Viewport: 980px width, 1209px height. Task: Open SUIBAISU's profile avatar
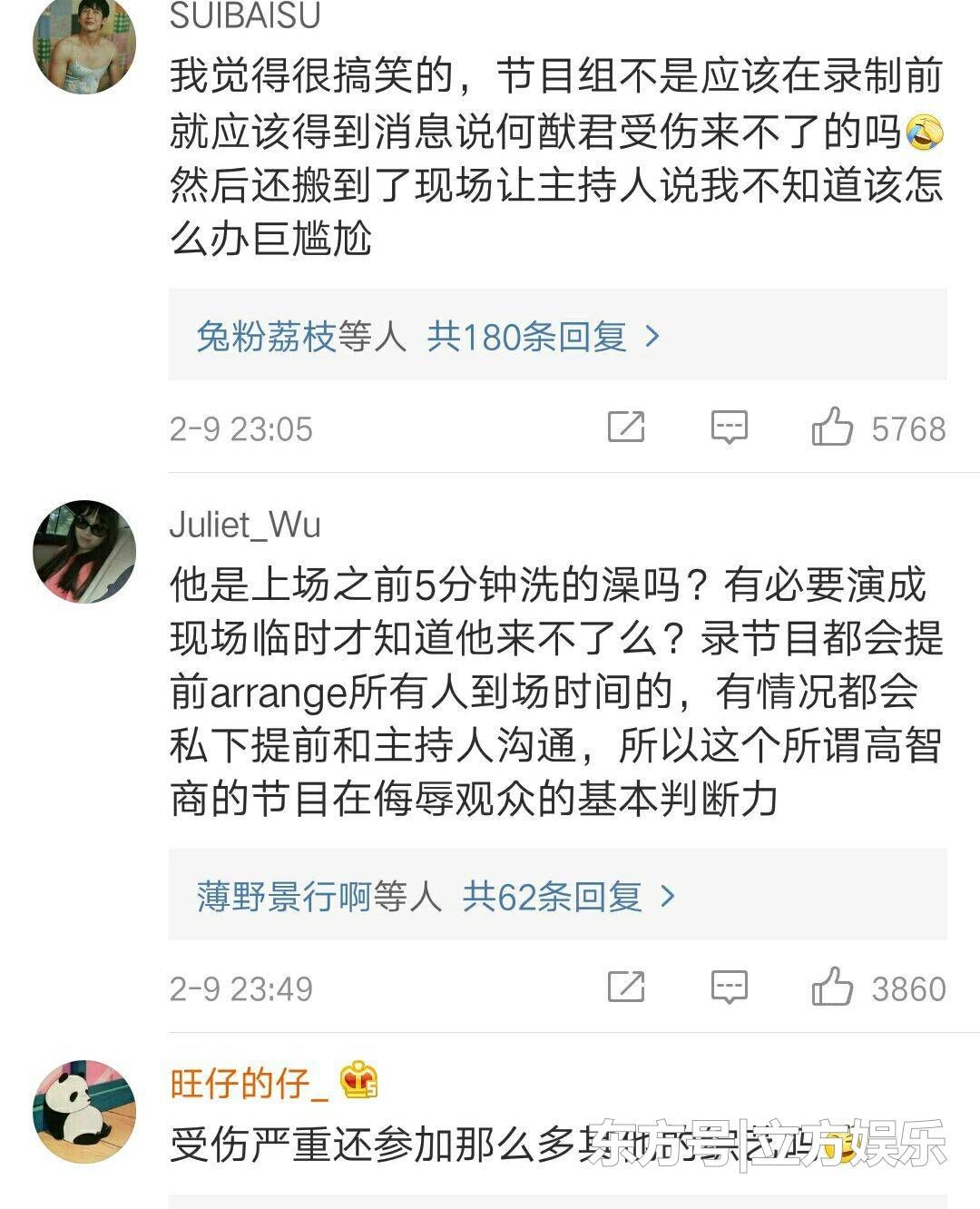(x=84, y=43)
